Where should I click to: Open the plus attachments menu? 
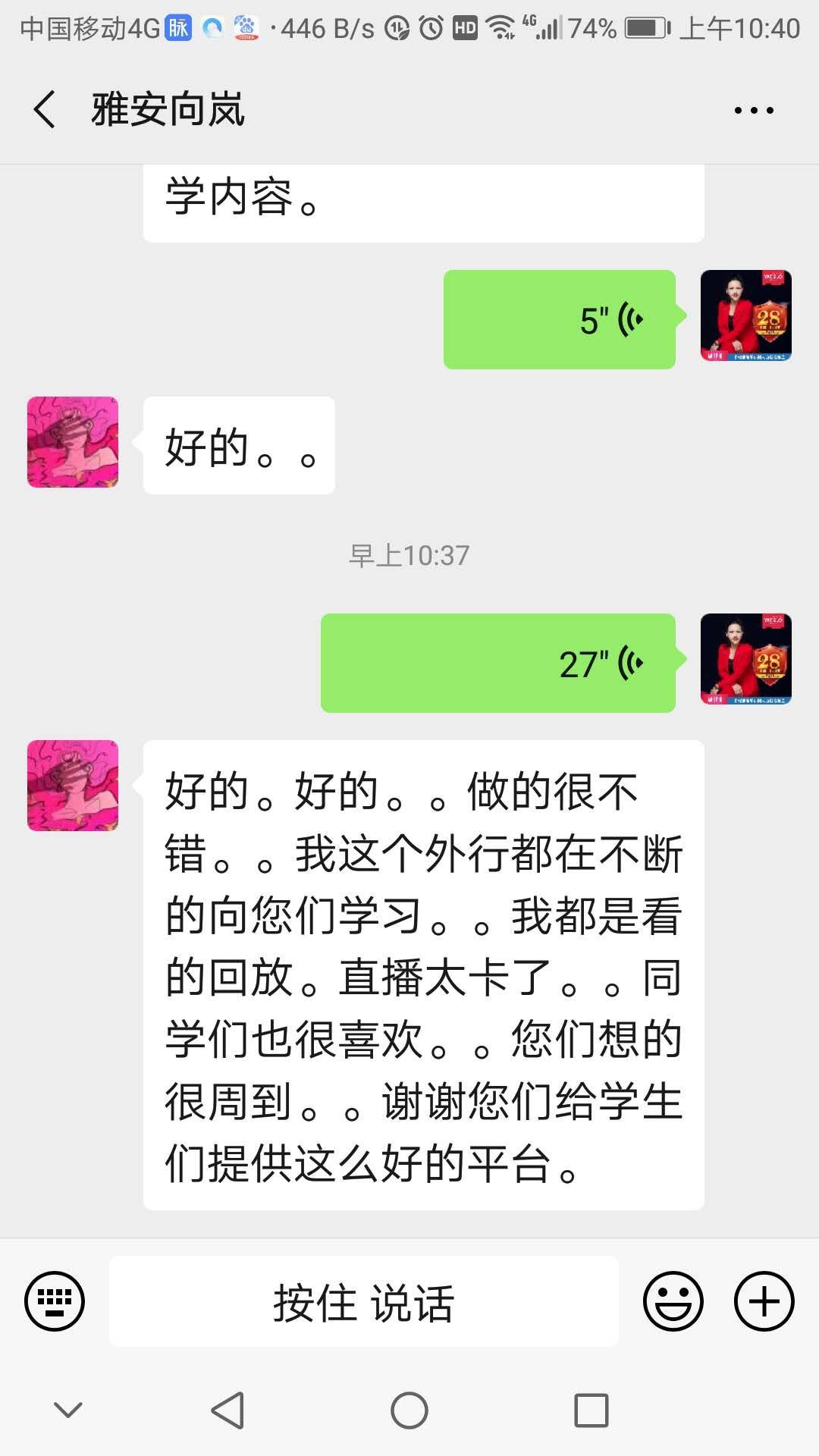pyautogui.click(x=764, y=1301)
